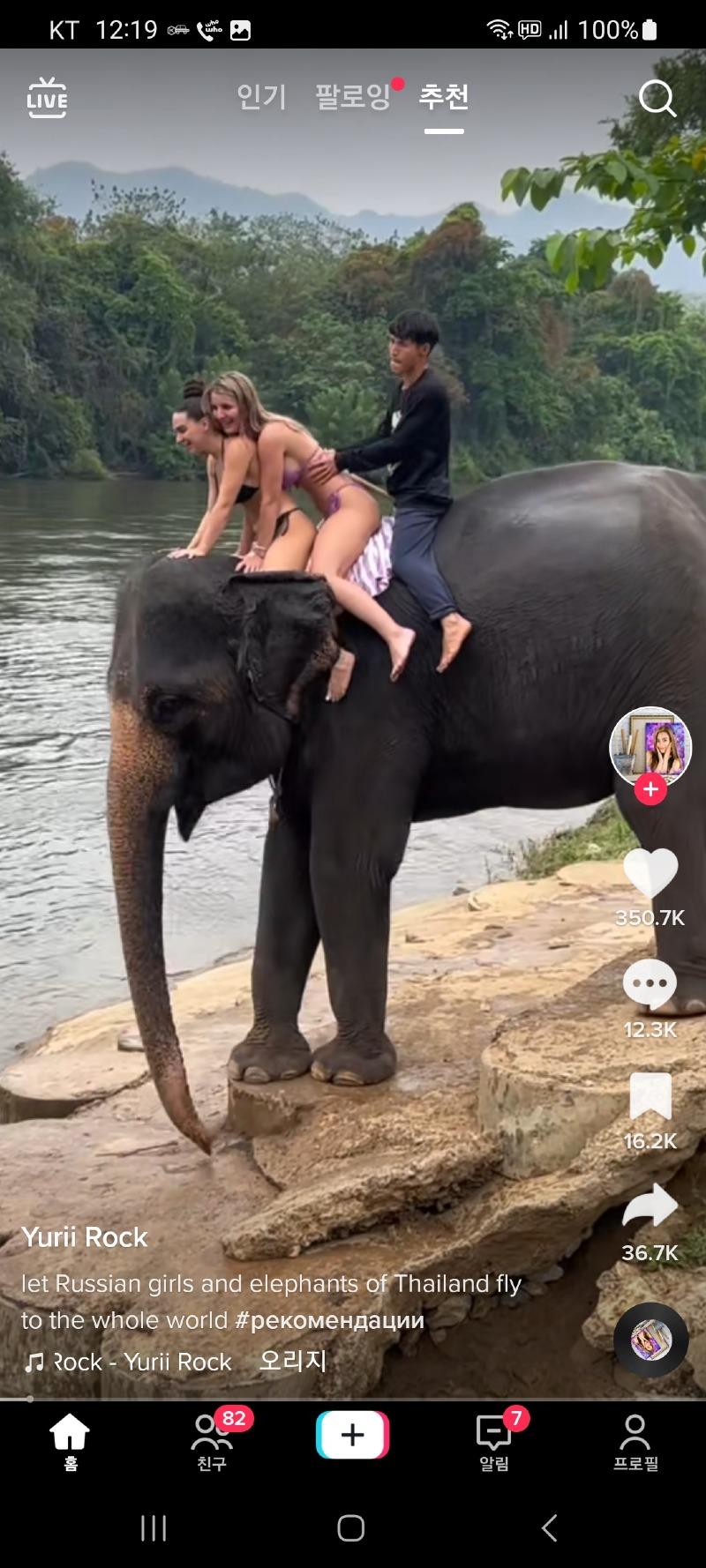Open Yurii Rock's username link
Viewport: 706px width, 1568px height.
(x=85, y=1237)
